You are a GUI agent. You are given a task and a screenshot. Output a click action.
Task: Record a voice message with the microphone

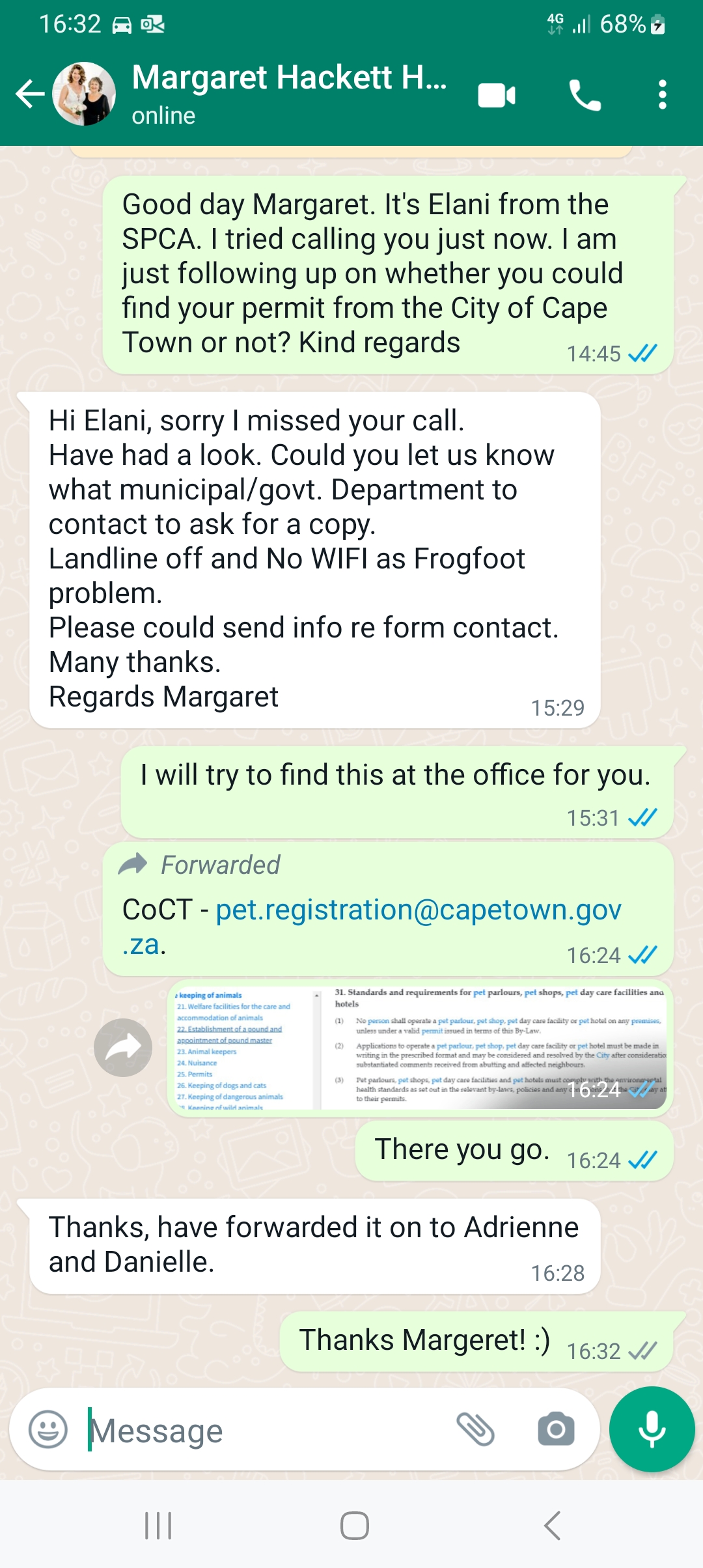tap(652, 1429)
